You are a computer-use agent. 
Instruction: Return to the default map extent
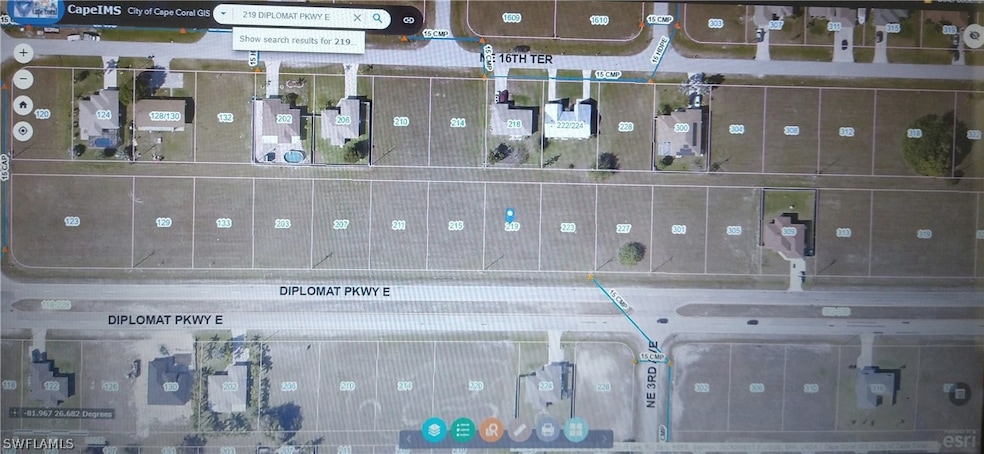(x=23, y=105)
